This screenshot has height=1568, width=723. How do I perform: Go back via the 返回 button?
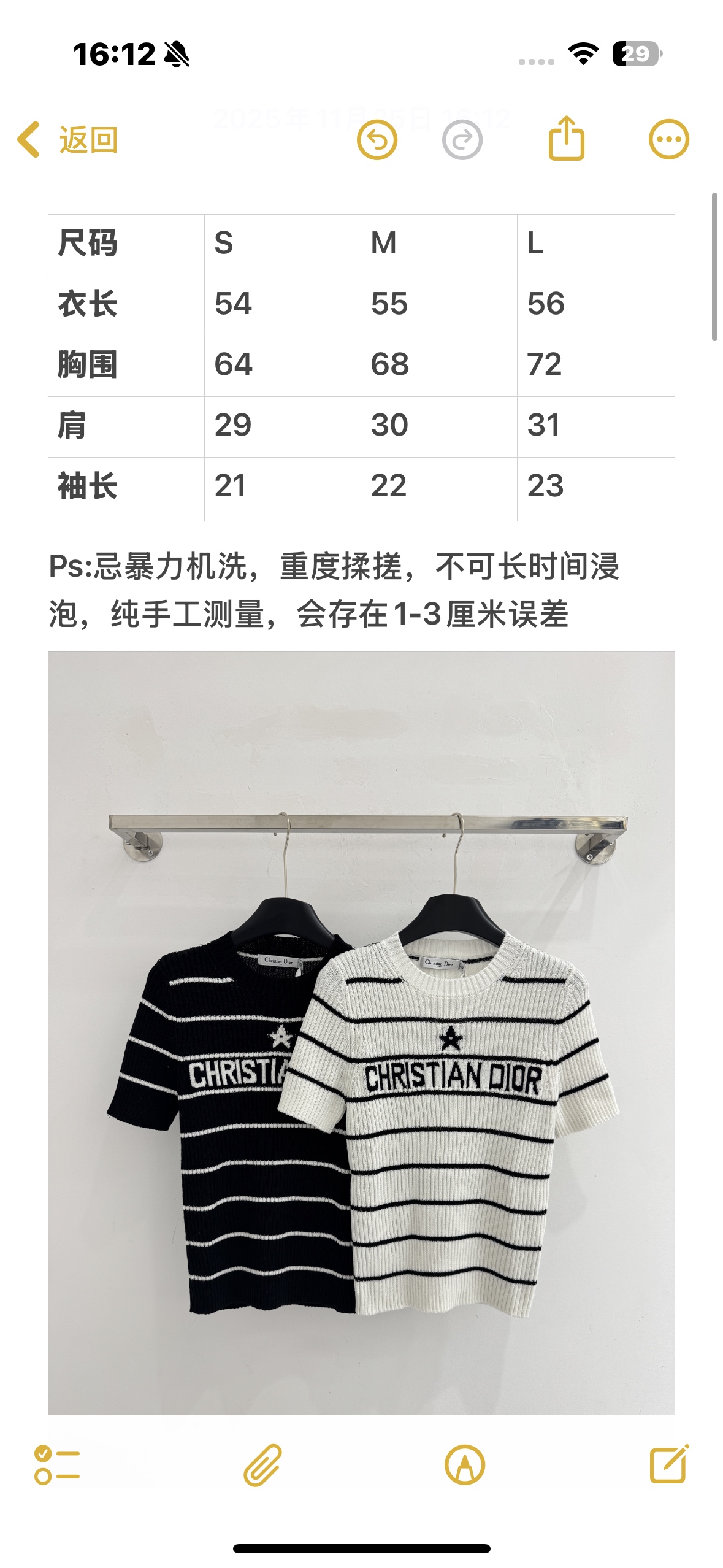pos(67,140)
